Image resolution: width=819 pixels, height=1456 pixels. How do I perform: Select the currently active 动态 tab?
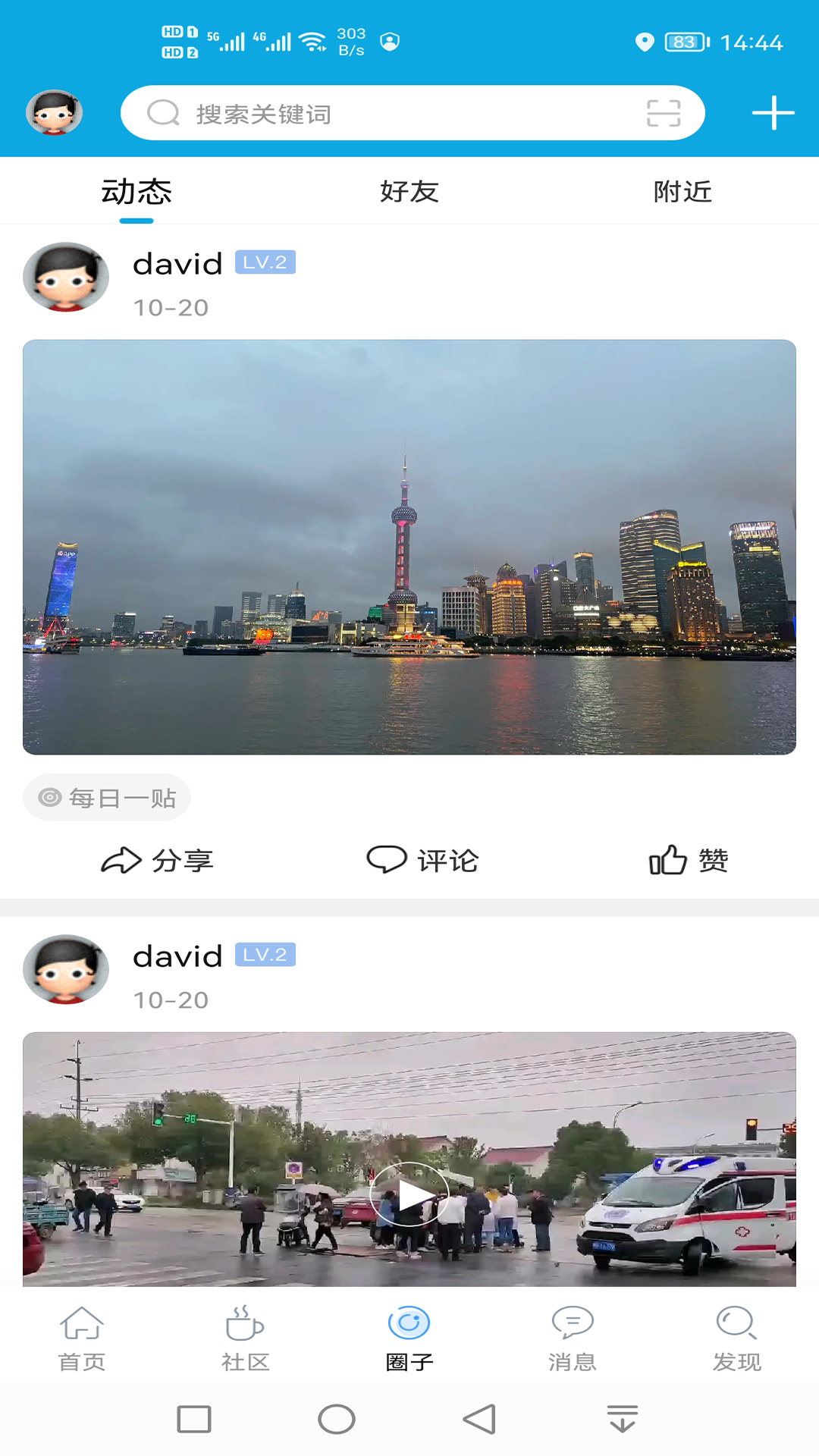[x=136, y=191]
